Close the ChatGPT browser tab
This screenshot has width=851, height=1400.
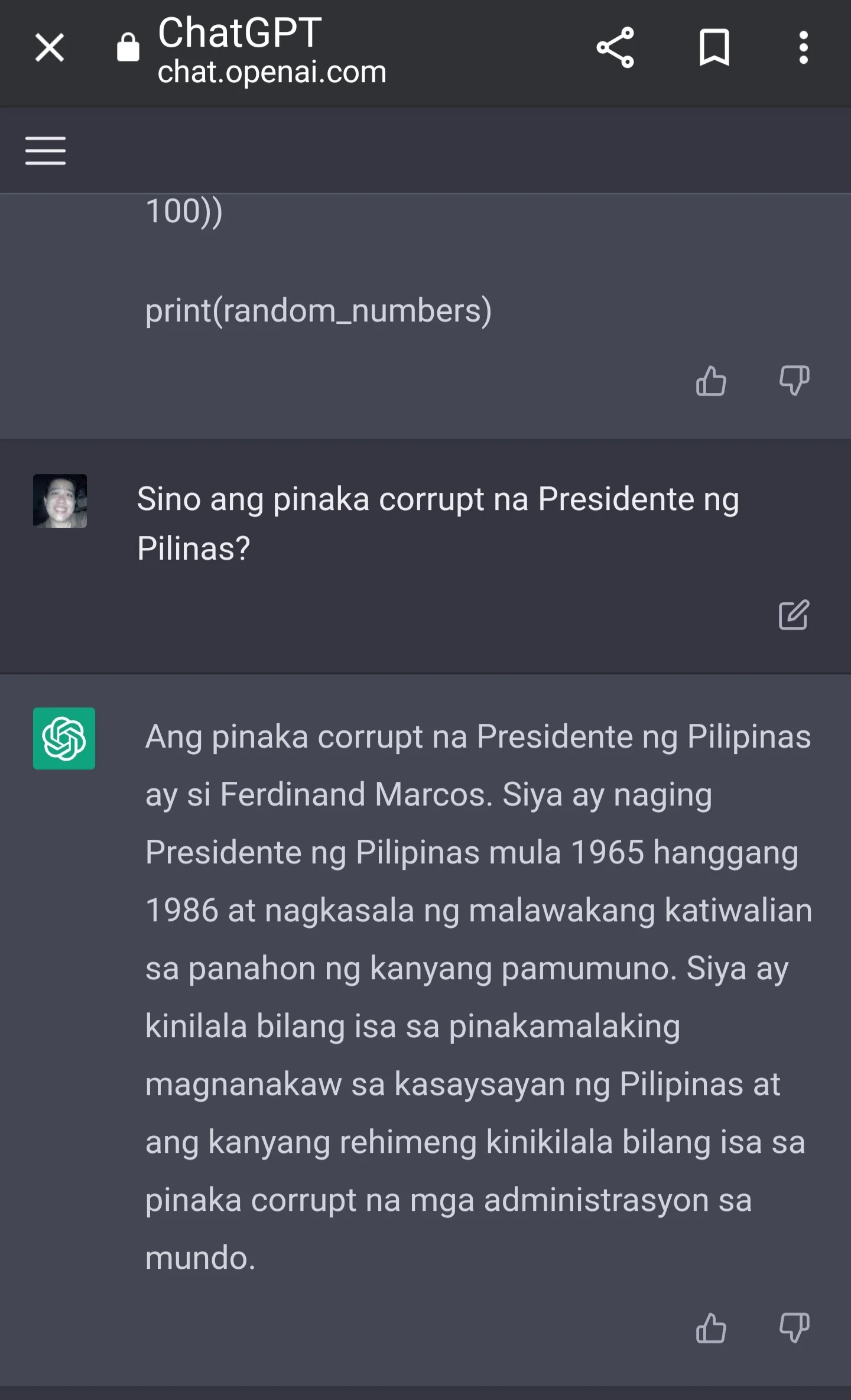pyautogui.click(x=50, y=47)
